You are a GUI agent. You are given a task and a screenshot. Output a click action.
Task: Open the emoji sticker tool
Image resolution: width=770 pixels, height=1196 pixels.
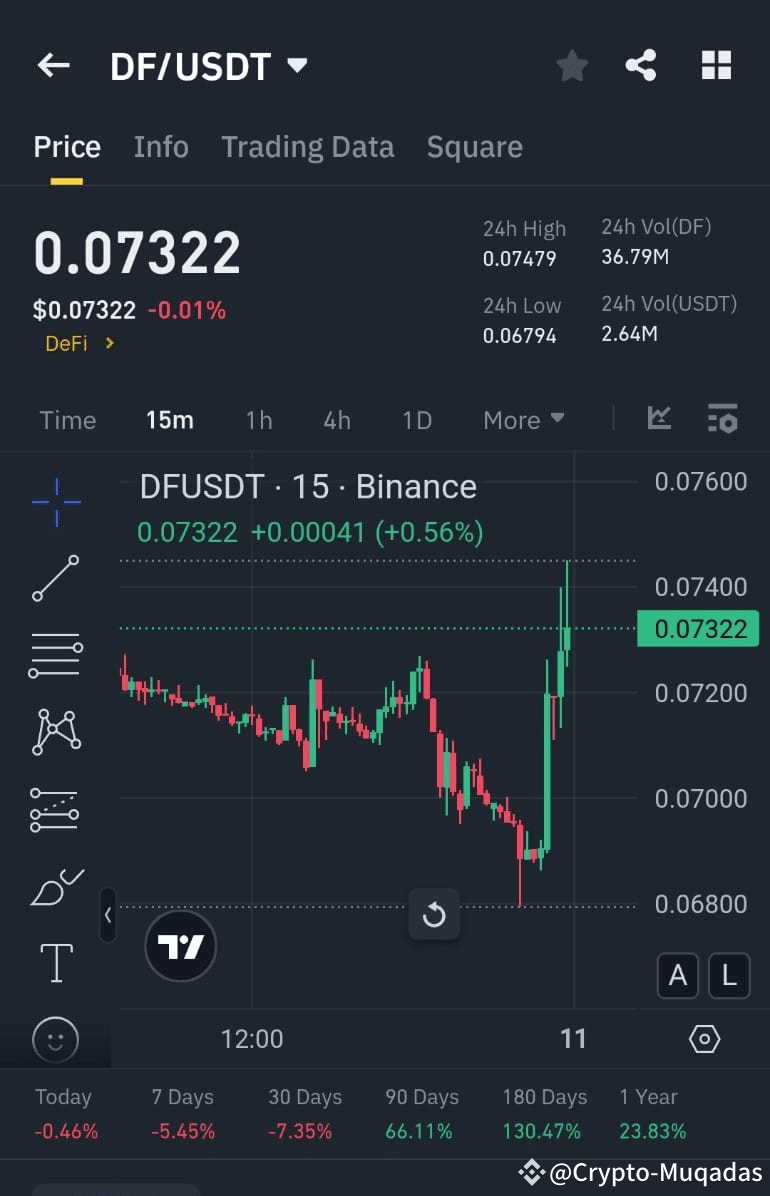click(x=55, y=1040)
